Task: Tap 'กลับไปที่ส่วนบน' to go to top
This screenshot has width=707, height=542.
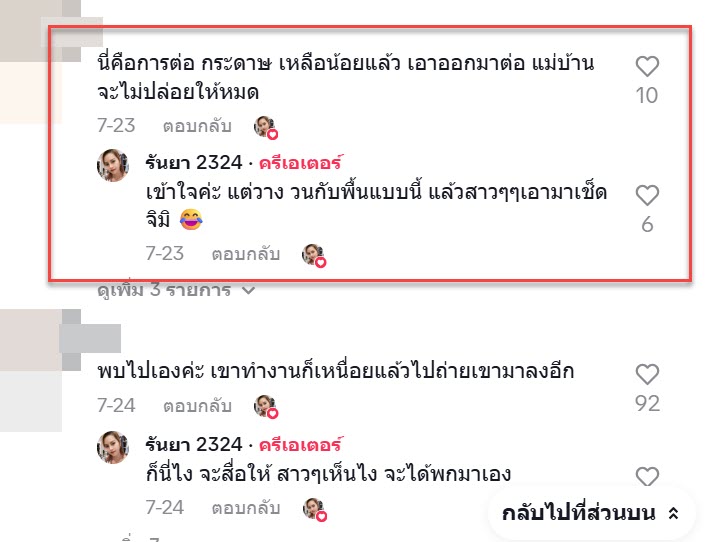Action: (x=590, y=513)
